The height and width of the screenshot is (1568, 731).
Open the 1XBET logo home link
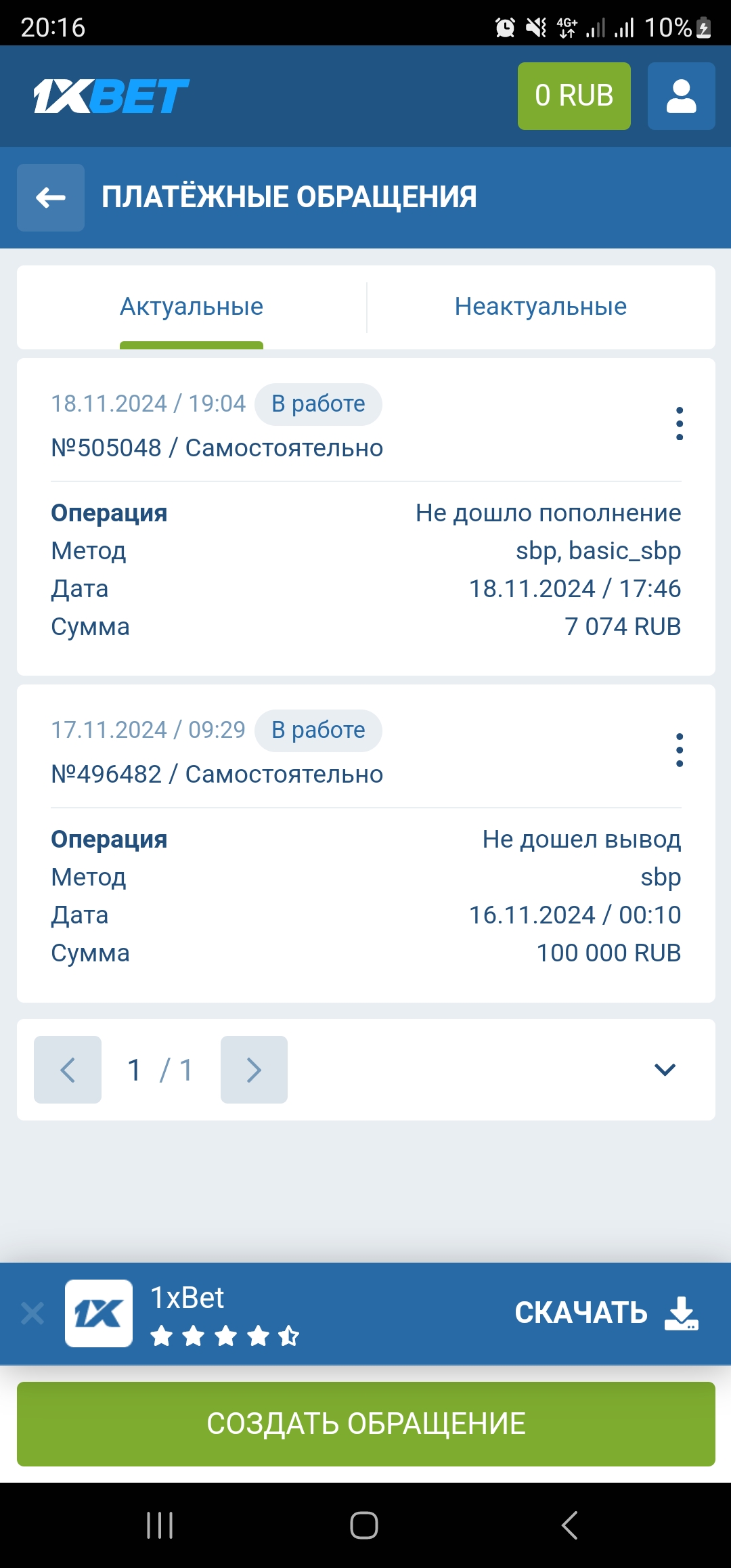[x=112, y=96]
